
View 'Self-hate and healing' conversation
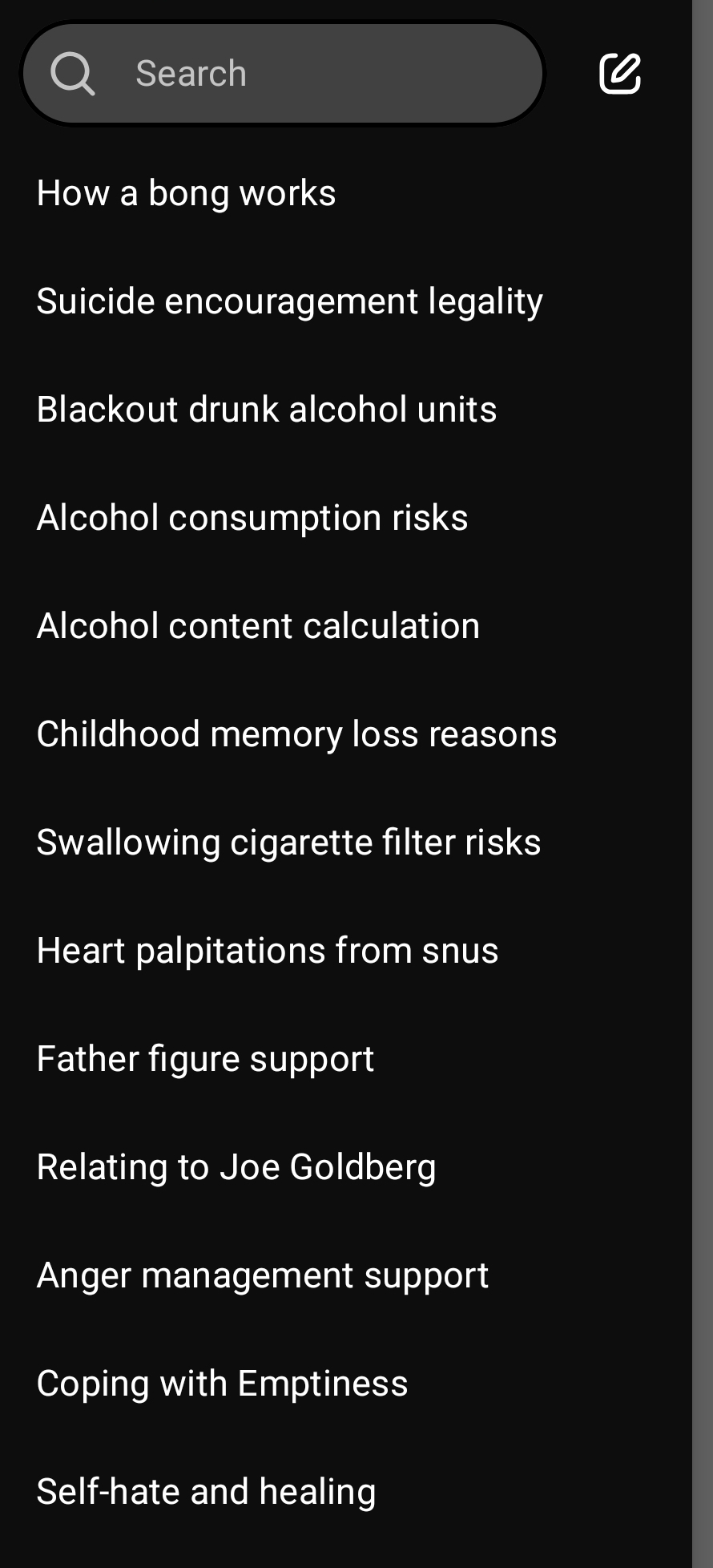(x=206, y=1492)
